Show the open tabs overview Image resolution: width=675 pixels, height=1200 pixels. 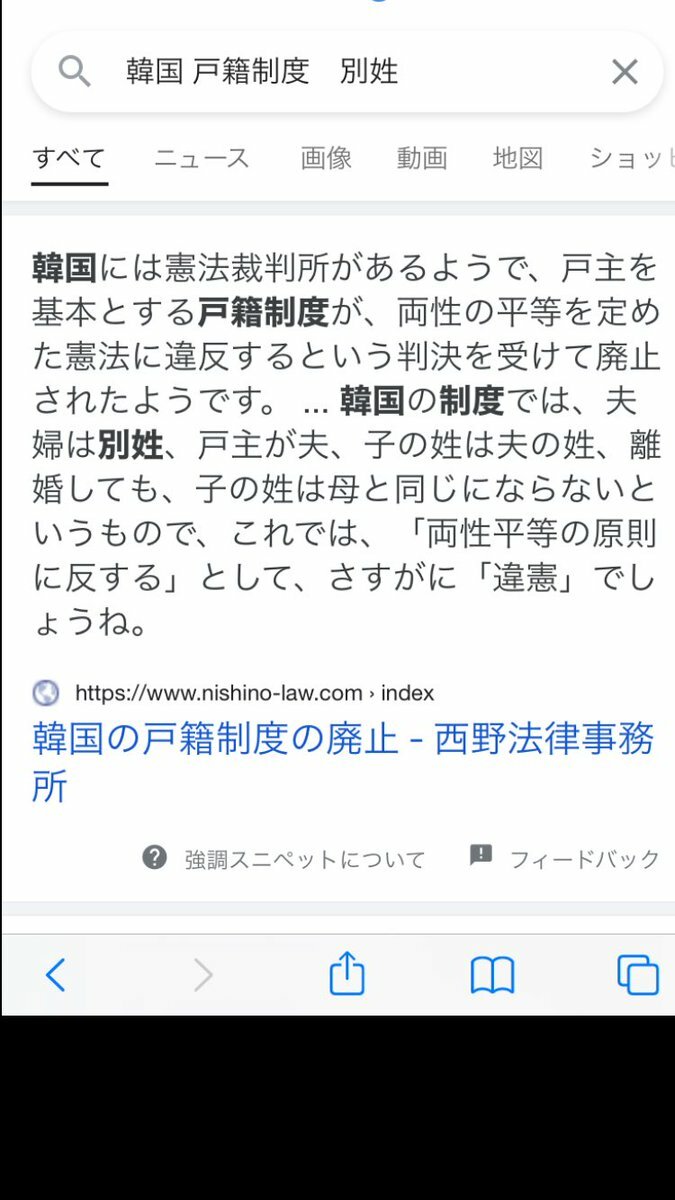tap(637, 974)
